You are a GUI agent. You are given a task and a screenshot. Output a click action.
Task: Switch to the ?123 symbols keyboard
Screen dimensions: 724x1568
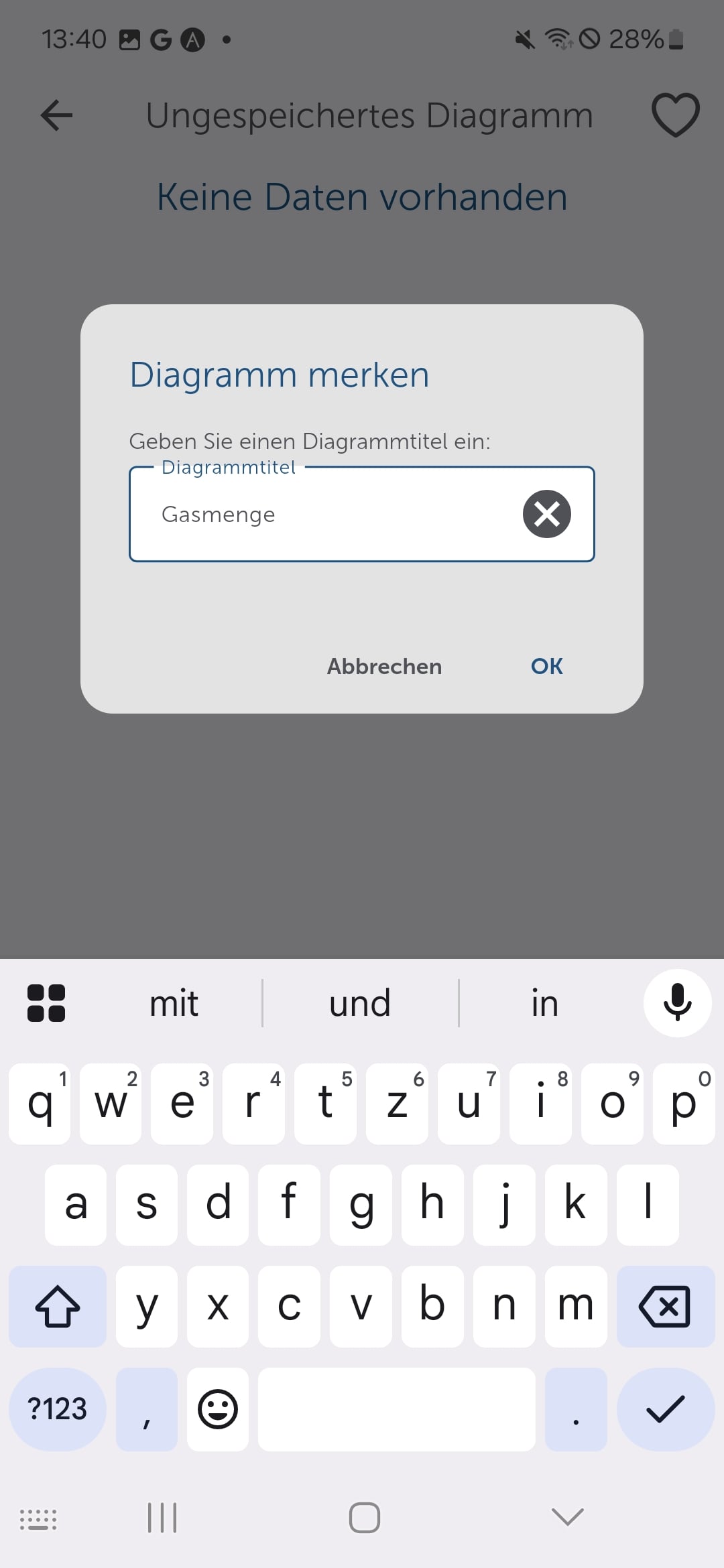[58, 1409]
